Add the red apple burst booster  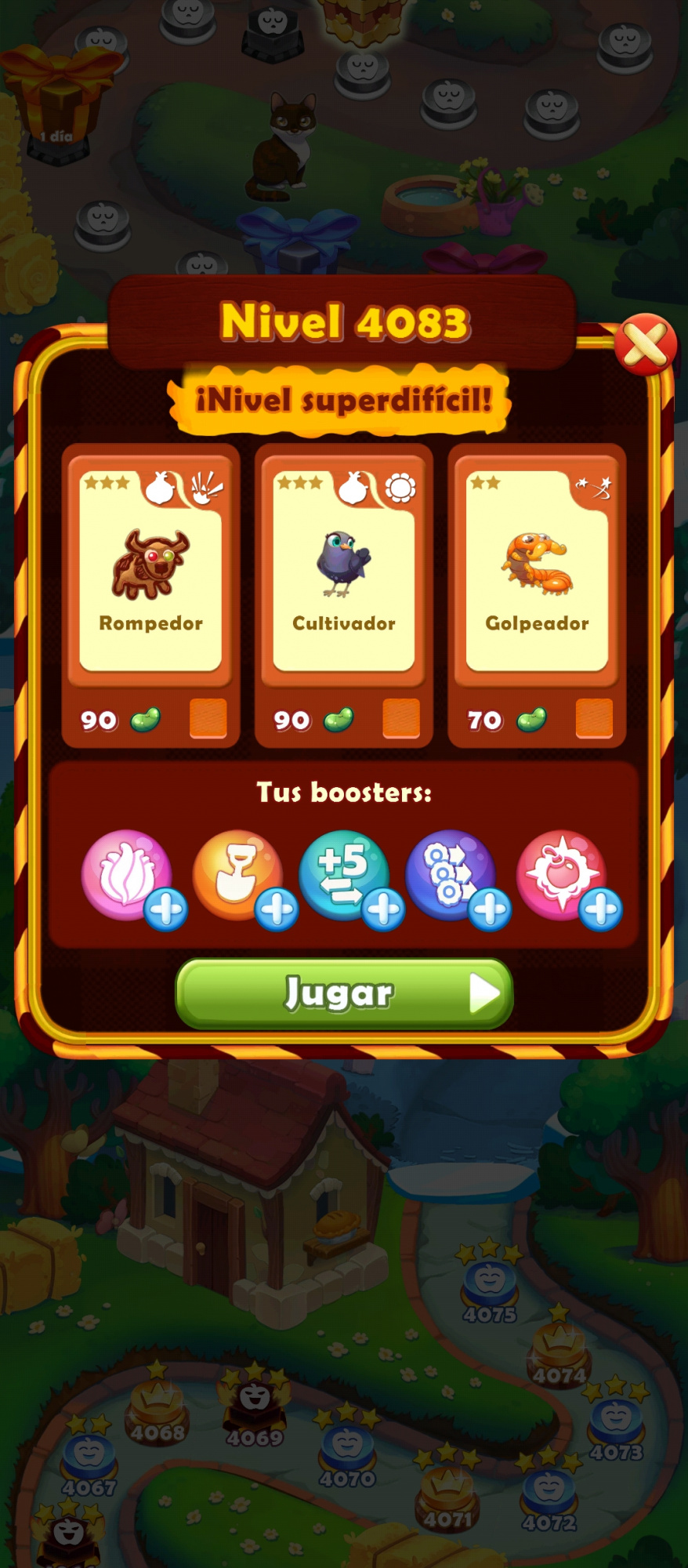[x=601, y=909]
